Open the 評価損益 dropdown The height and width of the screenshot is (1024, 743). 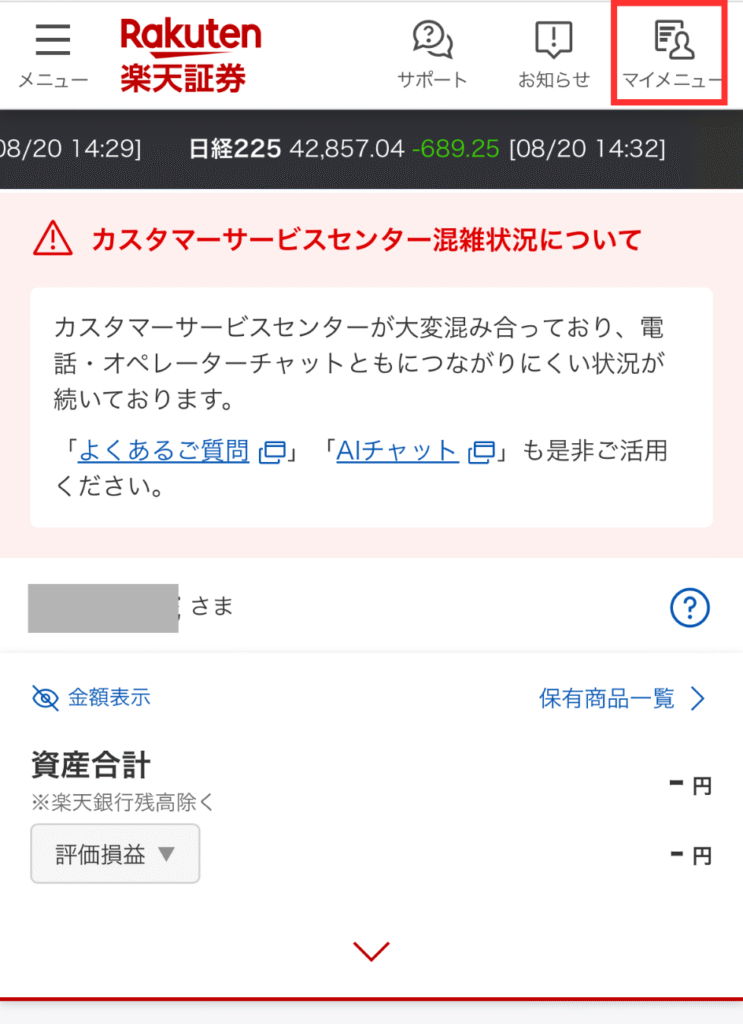tap(116, 854)
